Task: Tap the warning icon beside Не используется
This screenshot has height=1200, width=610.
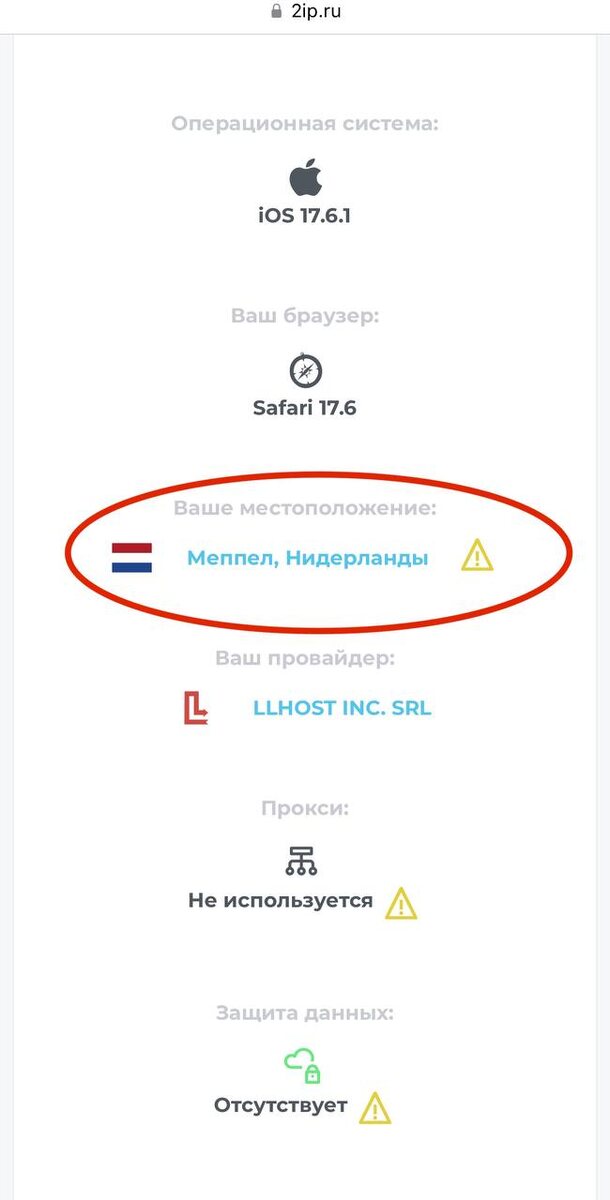Action: 401,903
